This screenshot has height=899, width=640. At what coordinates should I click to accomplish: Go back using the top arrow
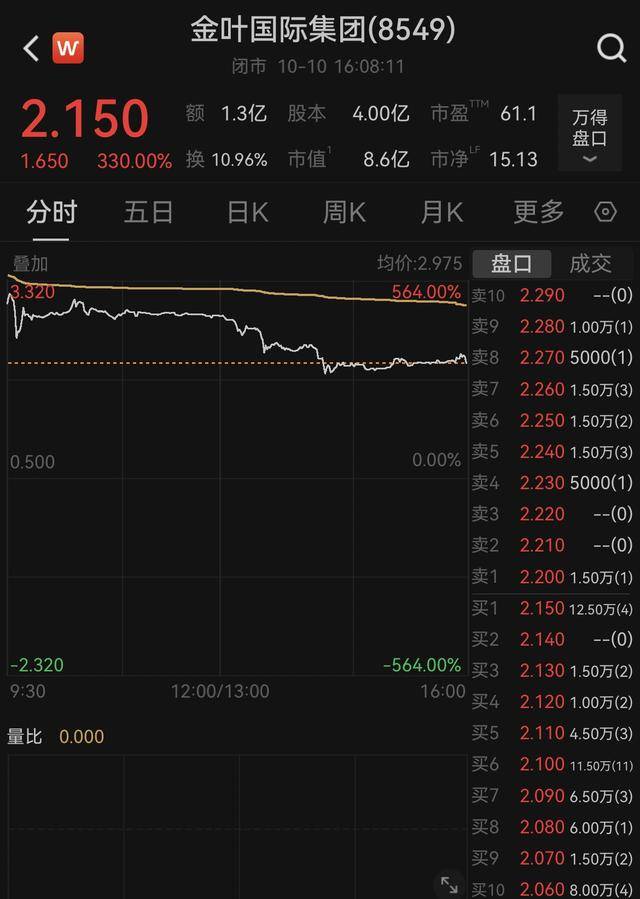31,47
